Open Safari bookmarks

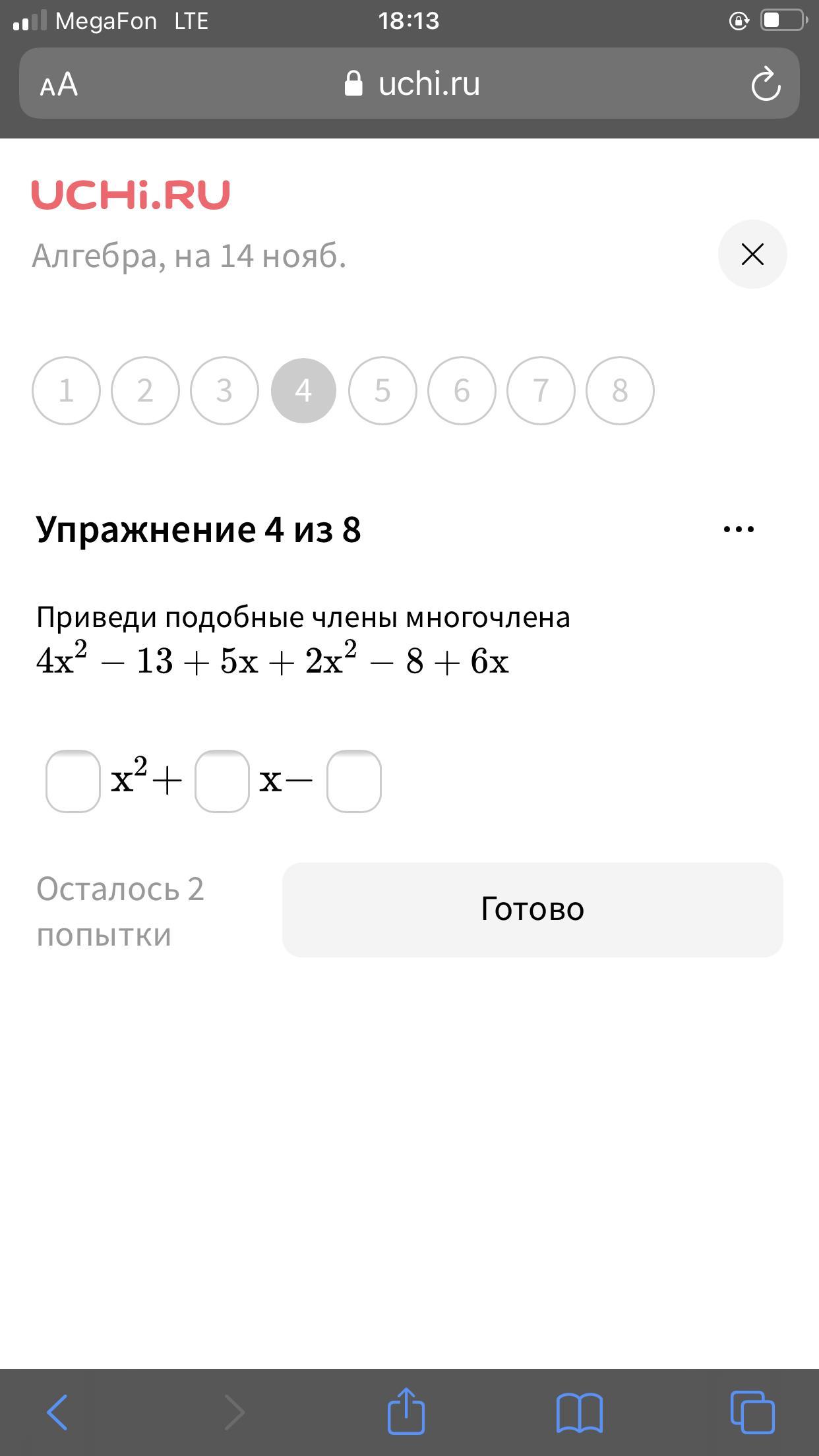pyautogui.click(x=579, y=1412)
